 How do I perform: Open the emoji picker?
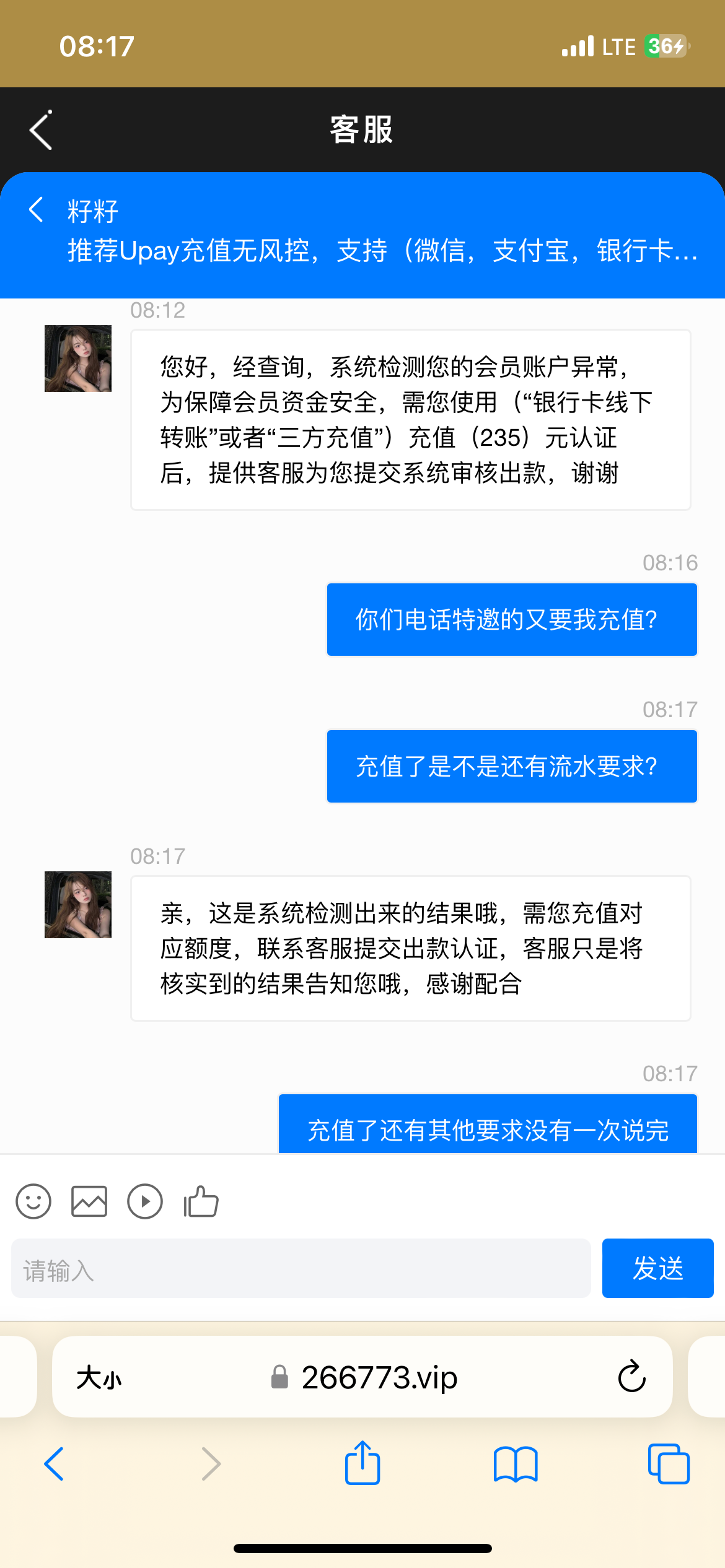click(x=33, y=1201)
